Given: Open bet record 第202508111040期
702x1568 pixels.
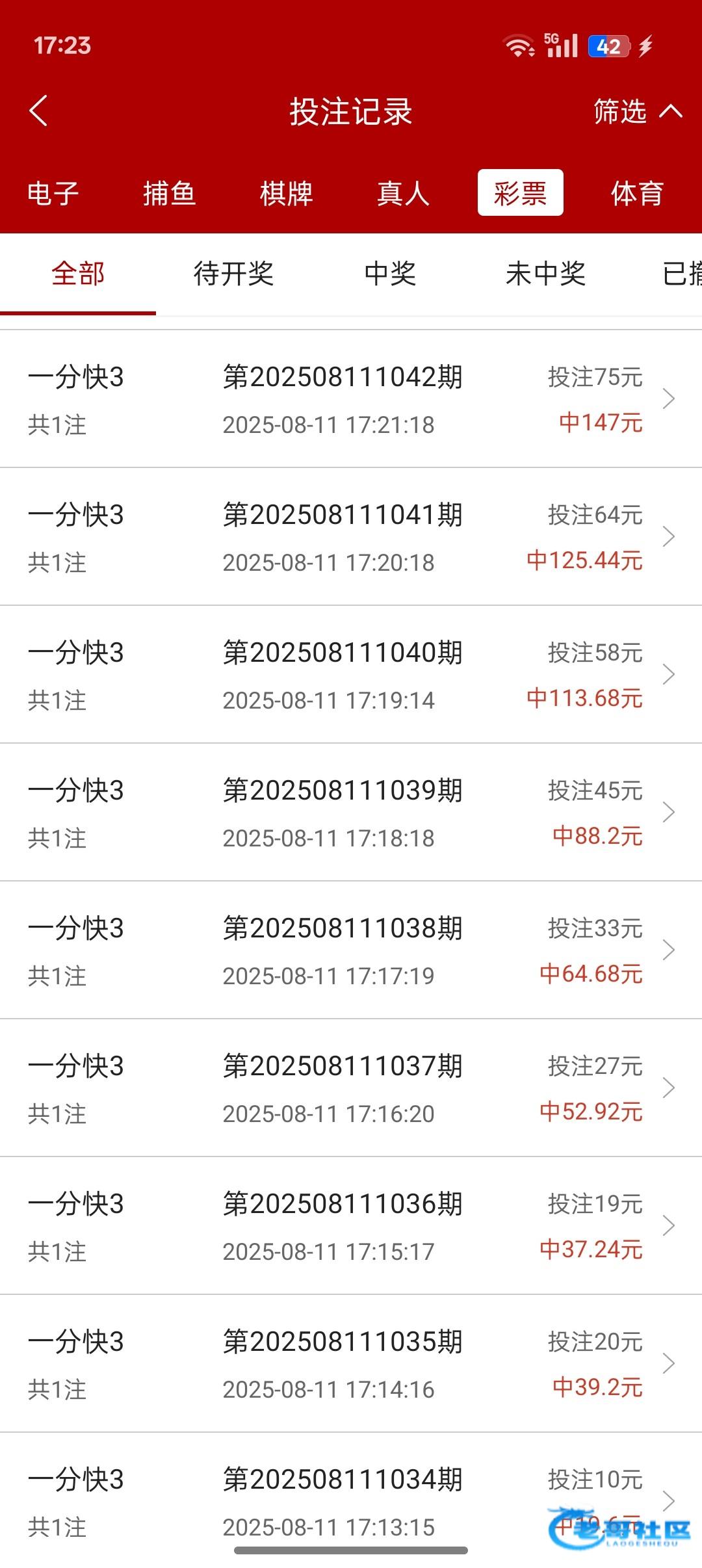Looking at the screenshot, I should [x=351, y=674].
